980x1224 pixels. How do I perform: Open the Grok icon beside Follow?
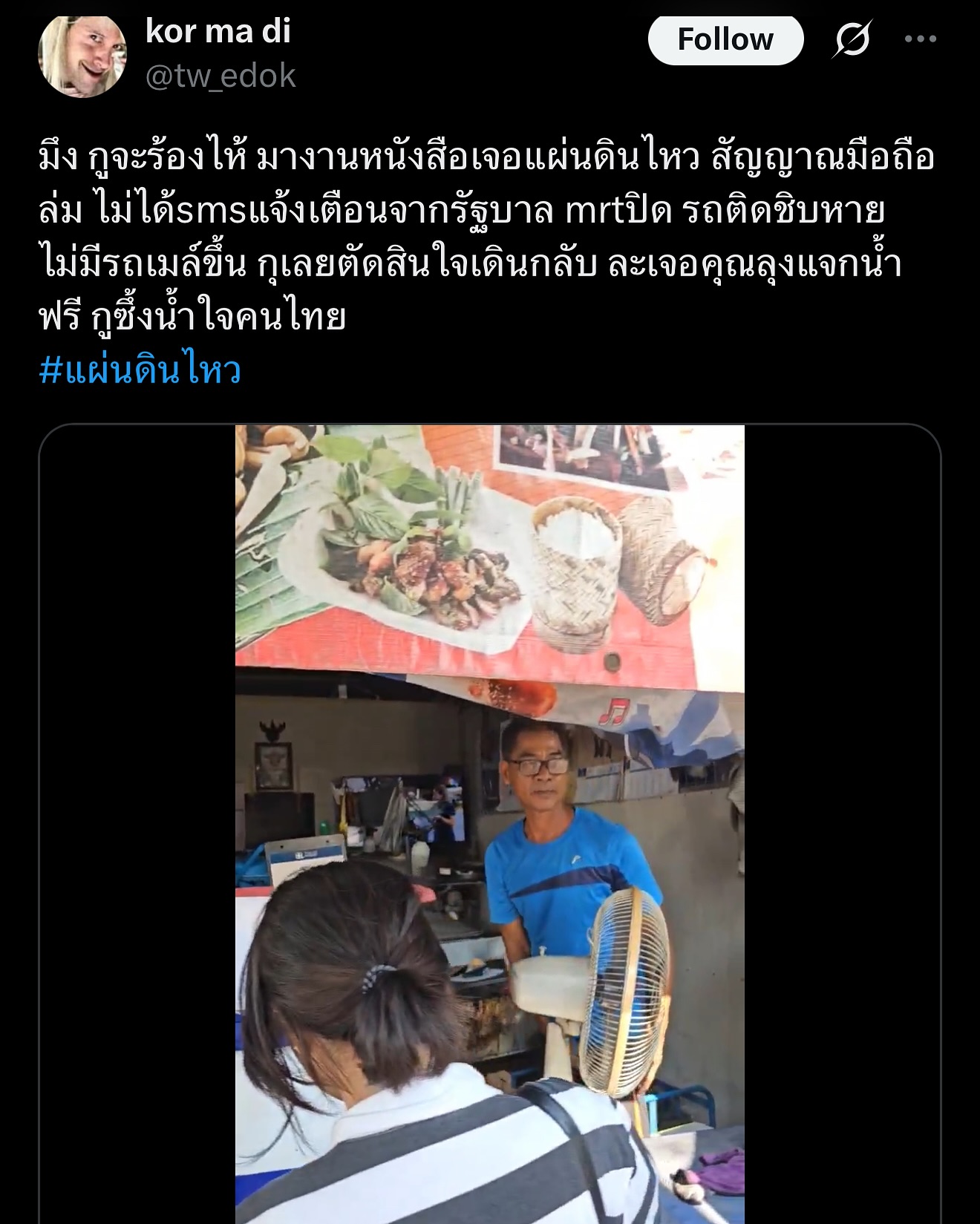(852, 39)
